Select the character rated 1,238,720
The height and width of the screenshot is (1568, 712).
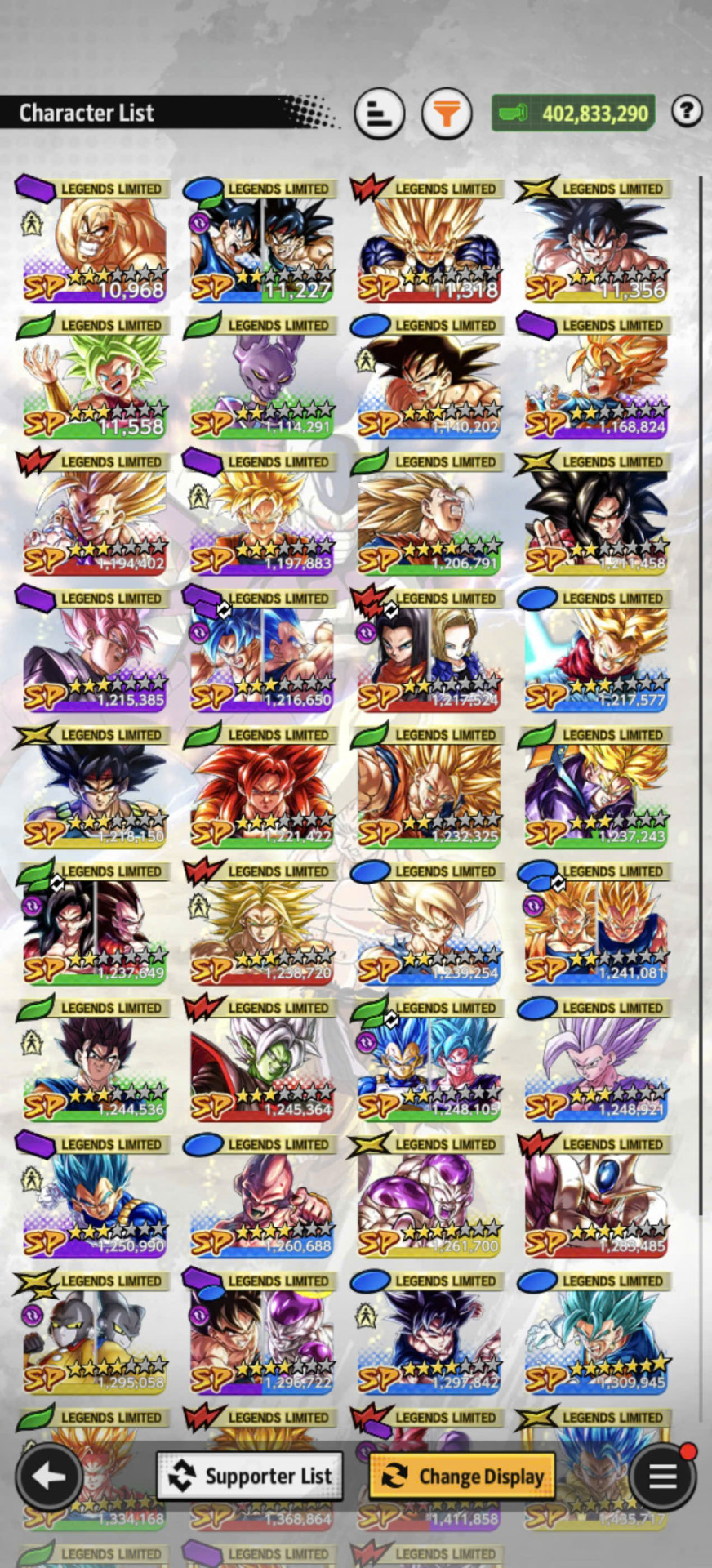pyautogui.click(x=262, y=922)
